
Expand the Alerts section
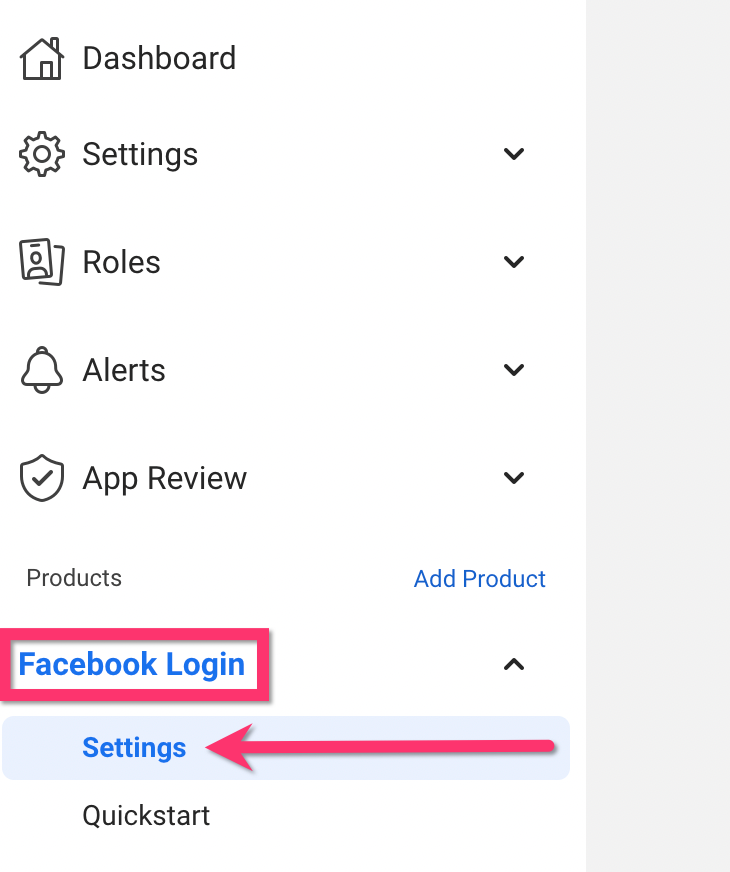[513, 370]
